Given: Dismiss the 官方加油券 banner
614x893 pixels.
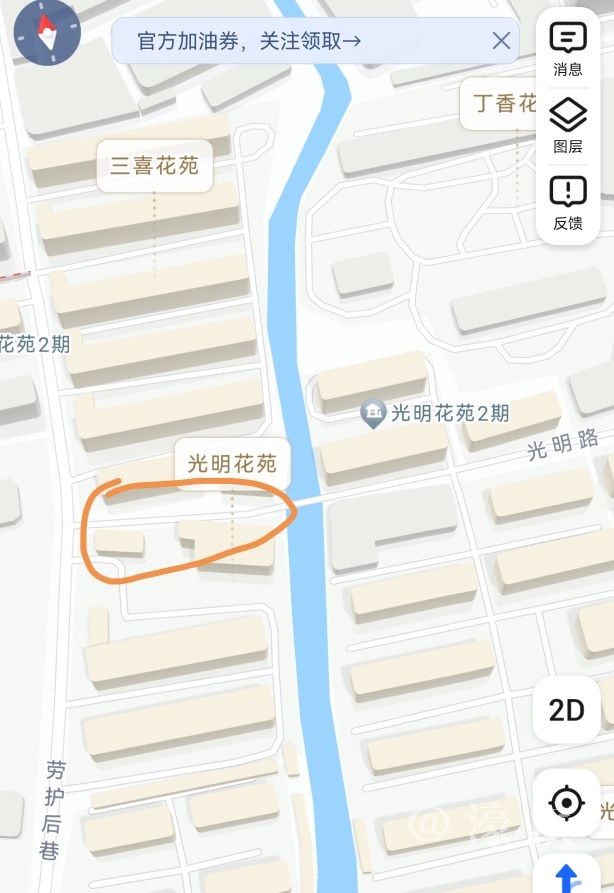Looking at the screenshot, I should (x=501, y=41).
